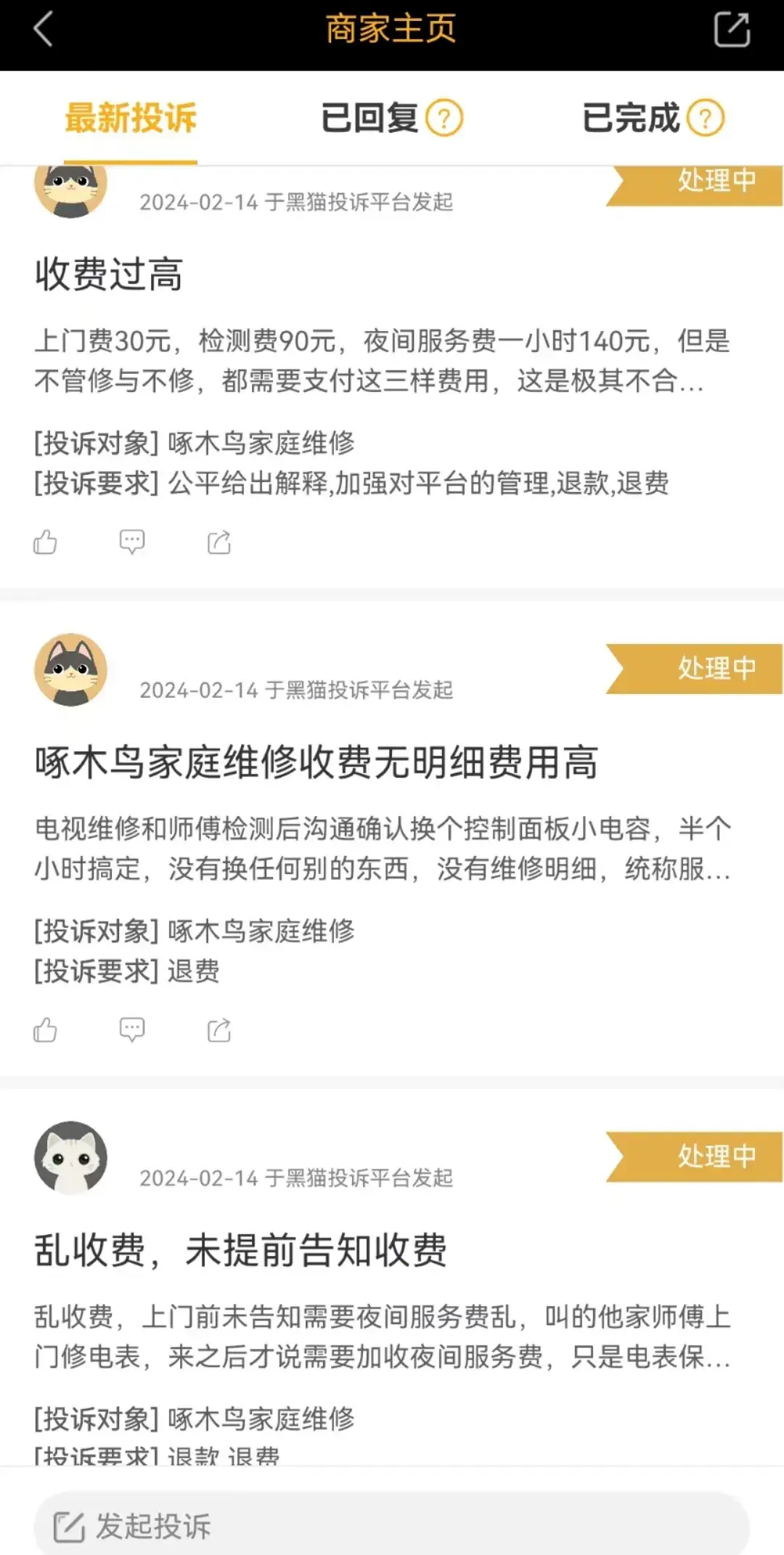Switch to the 已回复 tab

point(369,118)
